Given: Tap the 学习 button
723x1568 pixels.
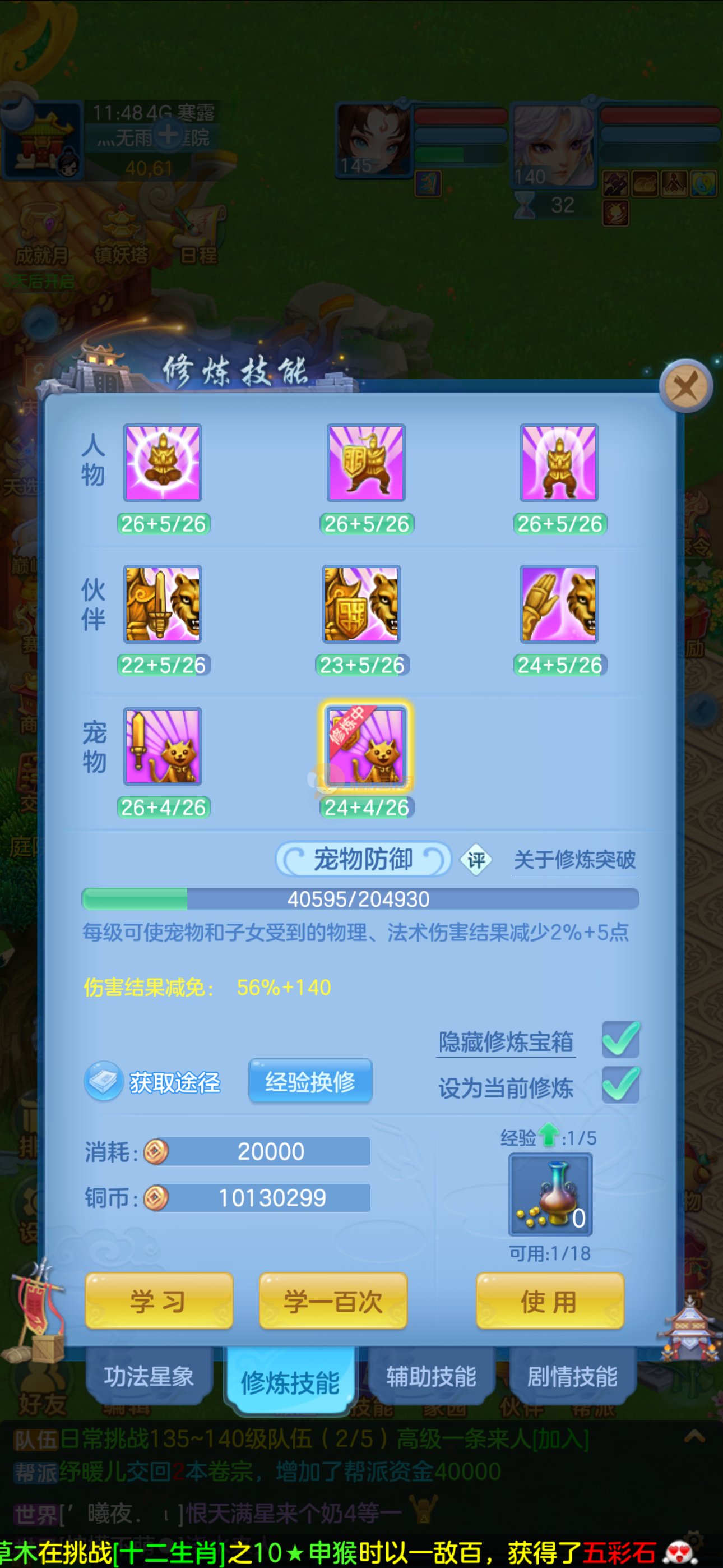Looking at the screenshot, I should 159,1300.
